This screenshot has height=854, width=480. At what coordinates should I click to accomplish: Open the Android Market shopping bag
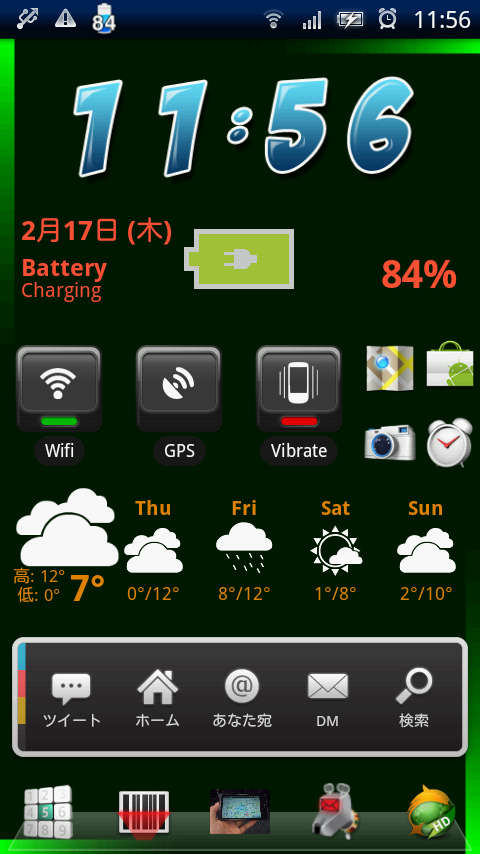pos(449,365)
